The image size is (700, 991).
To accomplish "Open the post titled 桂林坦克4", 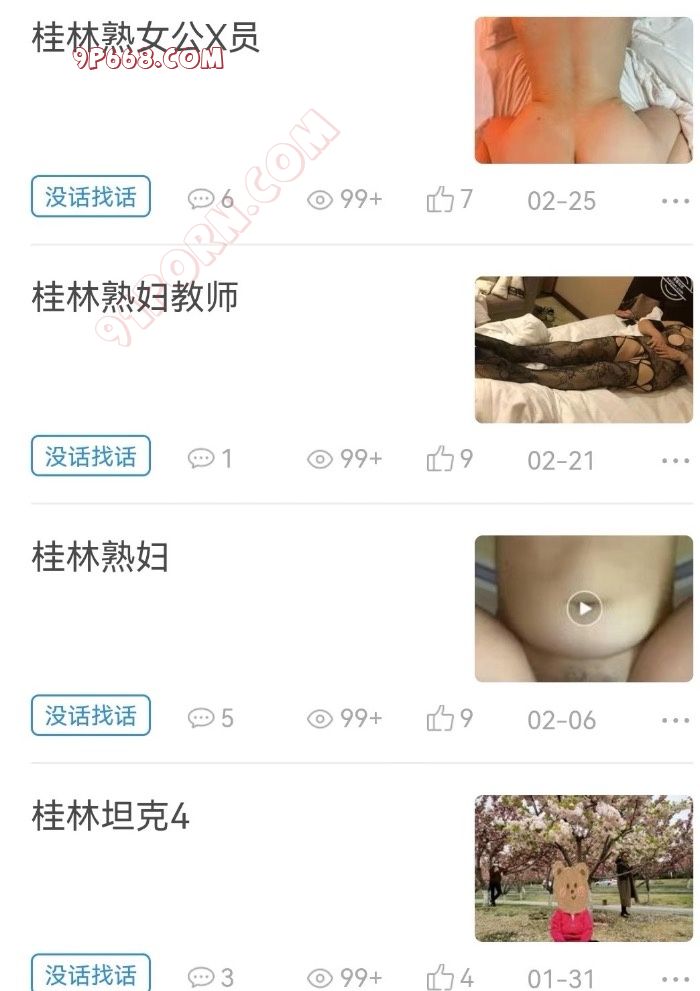I will point(111,817).
